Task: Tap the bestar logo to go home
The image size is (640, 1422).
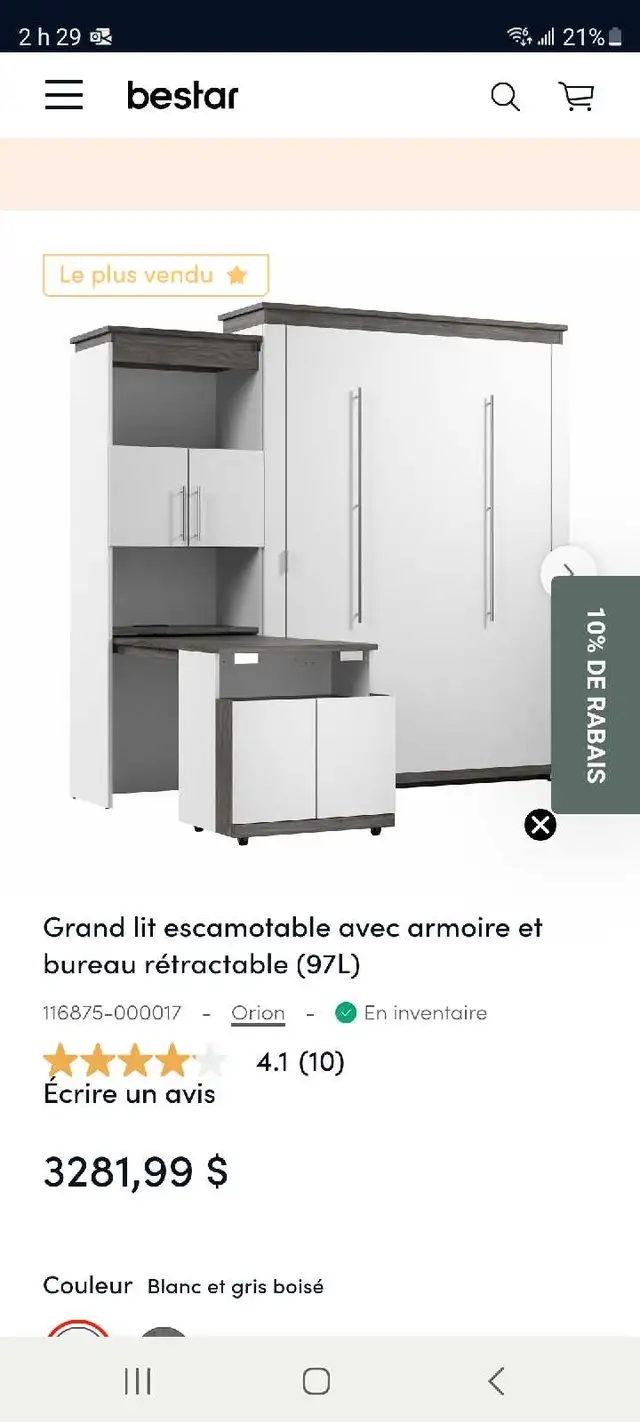Action: [x=182, y=95]
